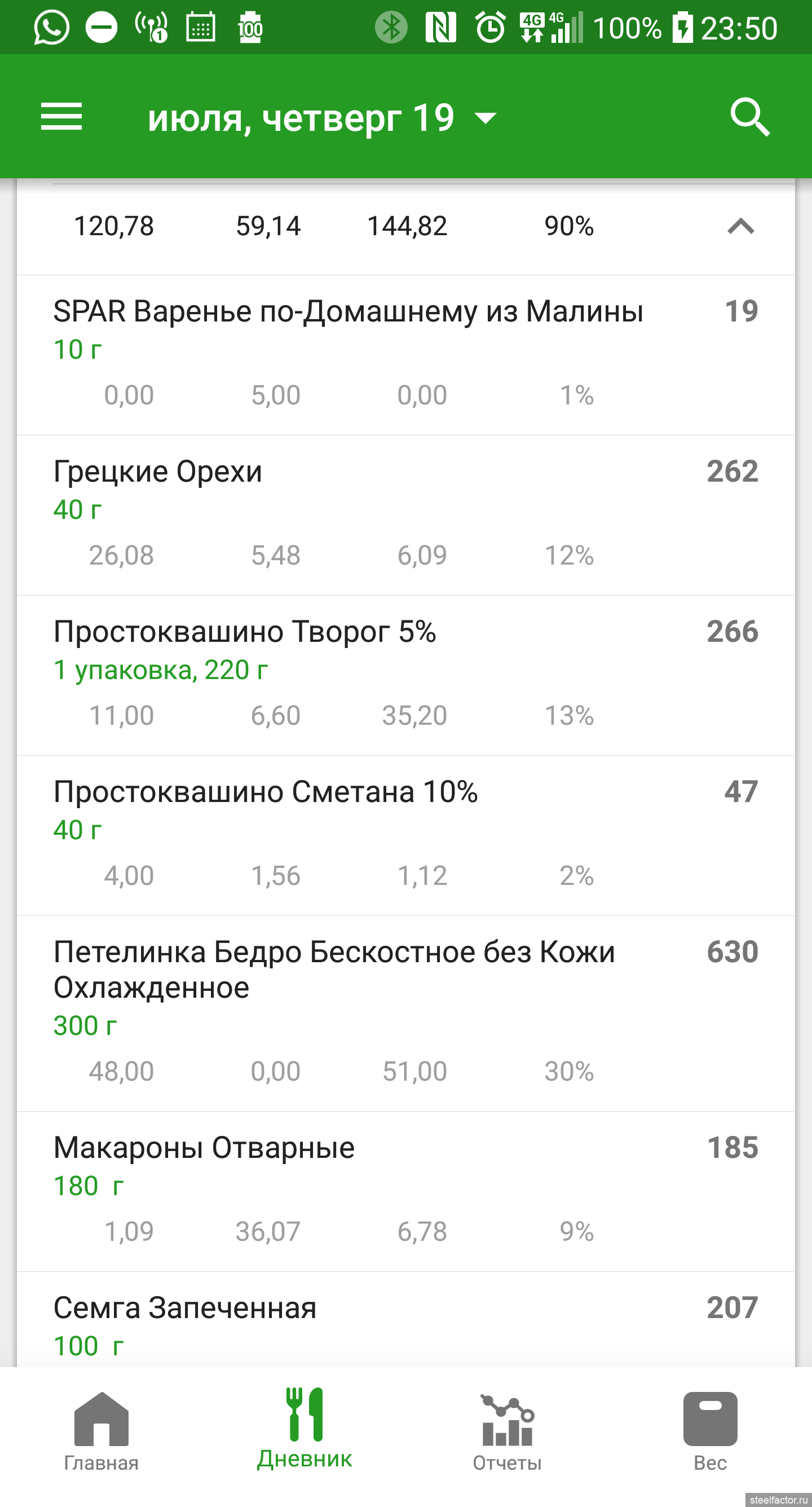Open the search magnifier
This screenshot has width=812, height=1507.
(x=750, y=117)
